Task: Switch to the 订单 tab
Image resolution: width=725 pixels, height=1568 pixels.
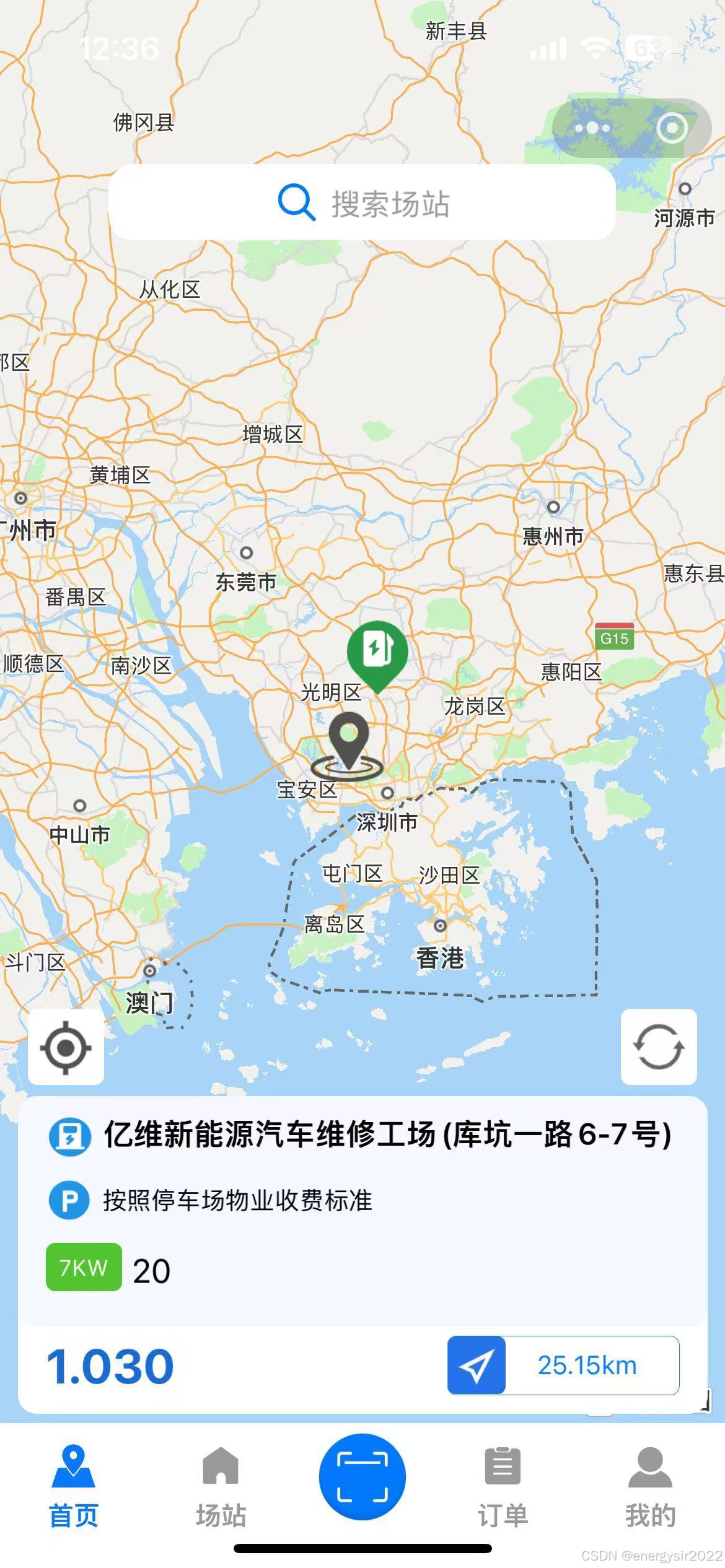Action: (503, 1487)
